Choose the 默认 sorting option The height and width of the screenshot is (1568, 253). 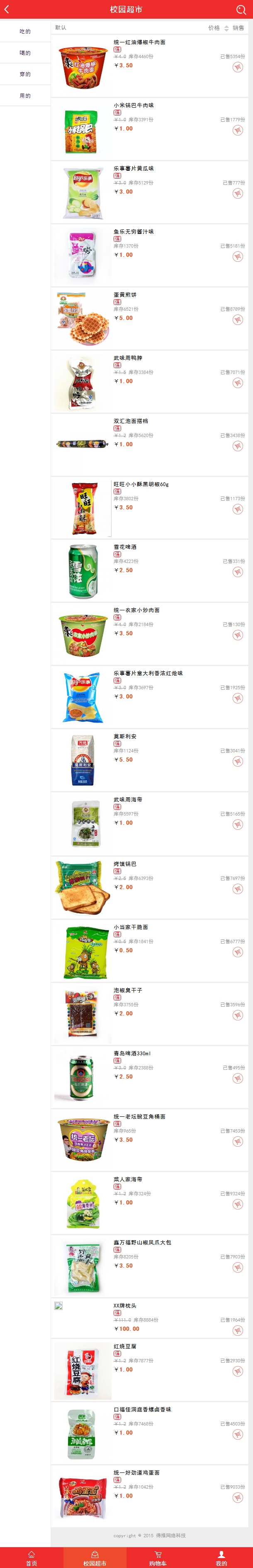(x=61, y=28)
